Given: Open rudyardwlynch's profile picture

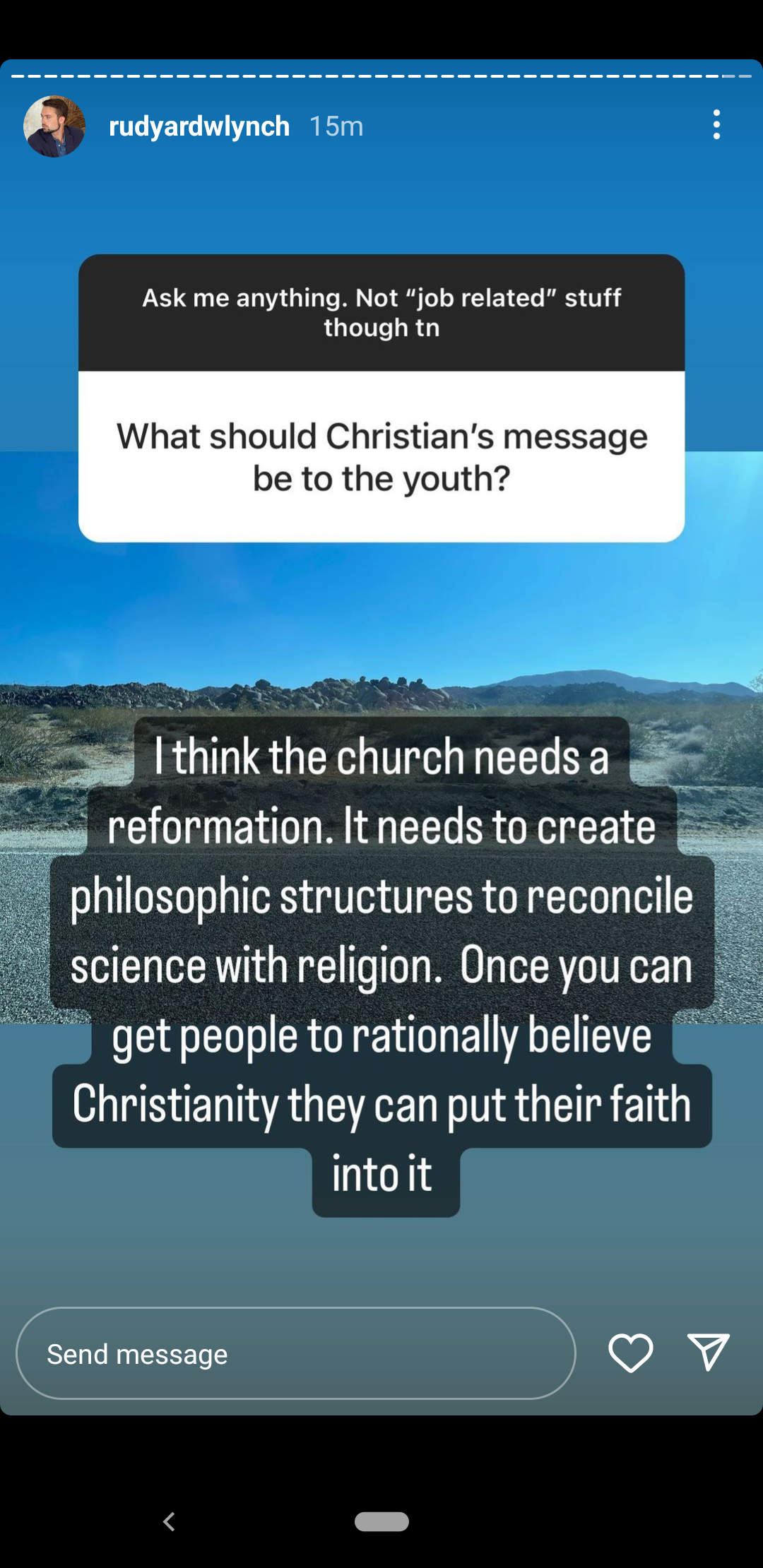Looking at the screenshot, I should 54,126.
